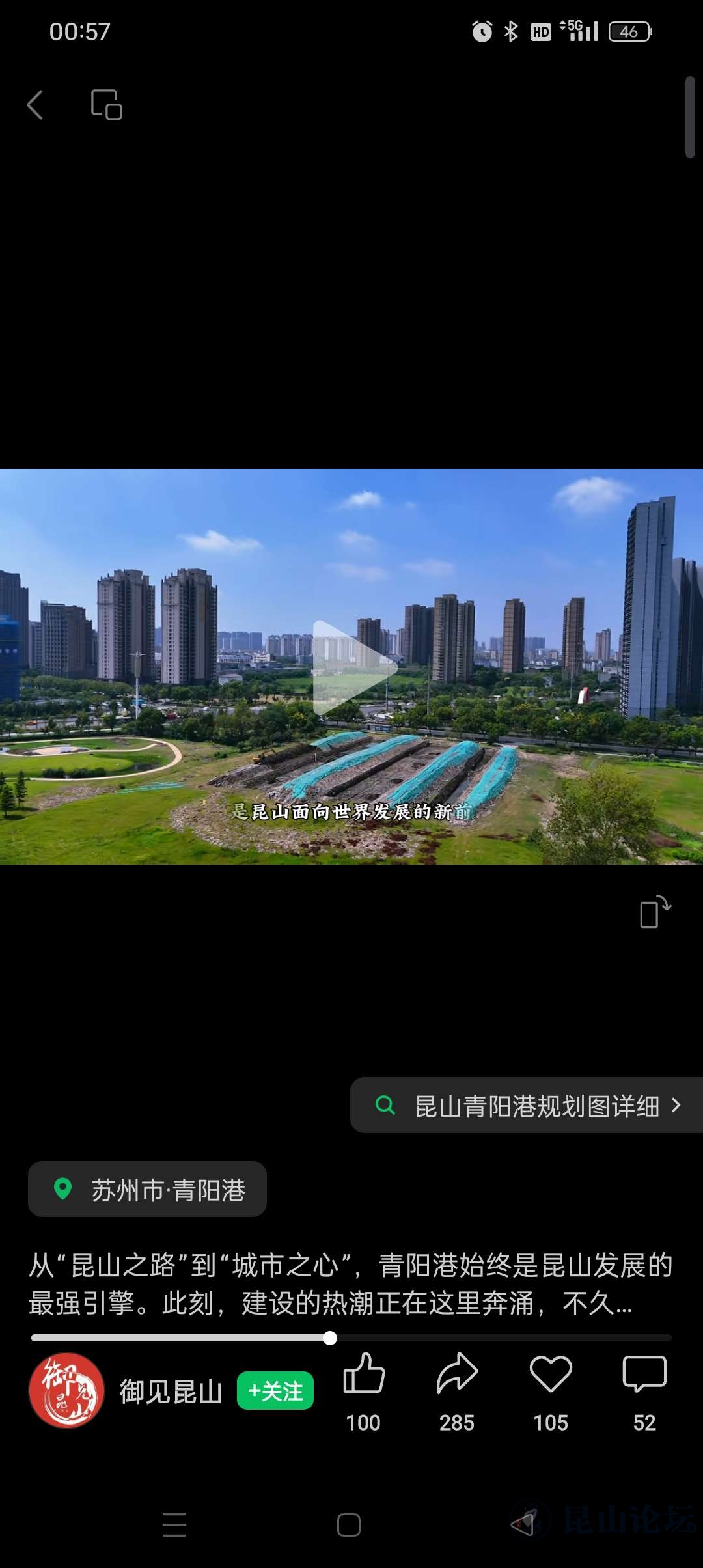Share this video

[x=457, y=1374]
